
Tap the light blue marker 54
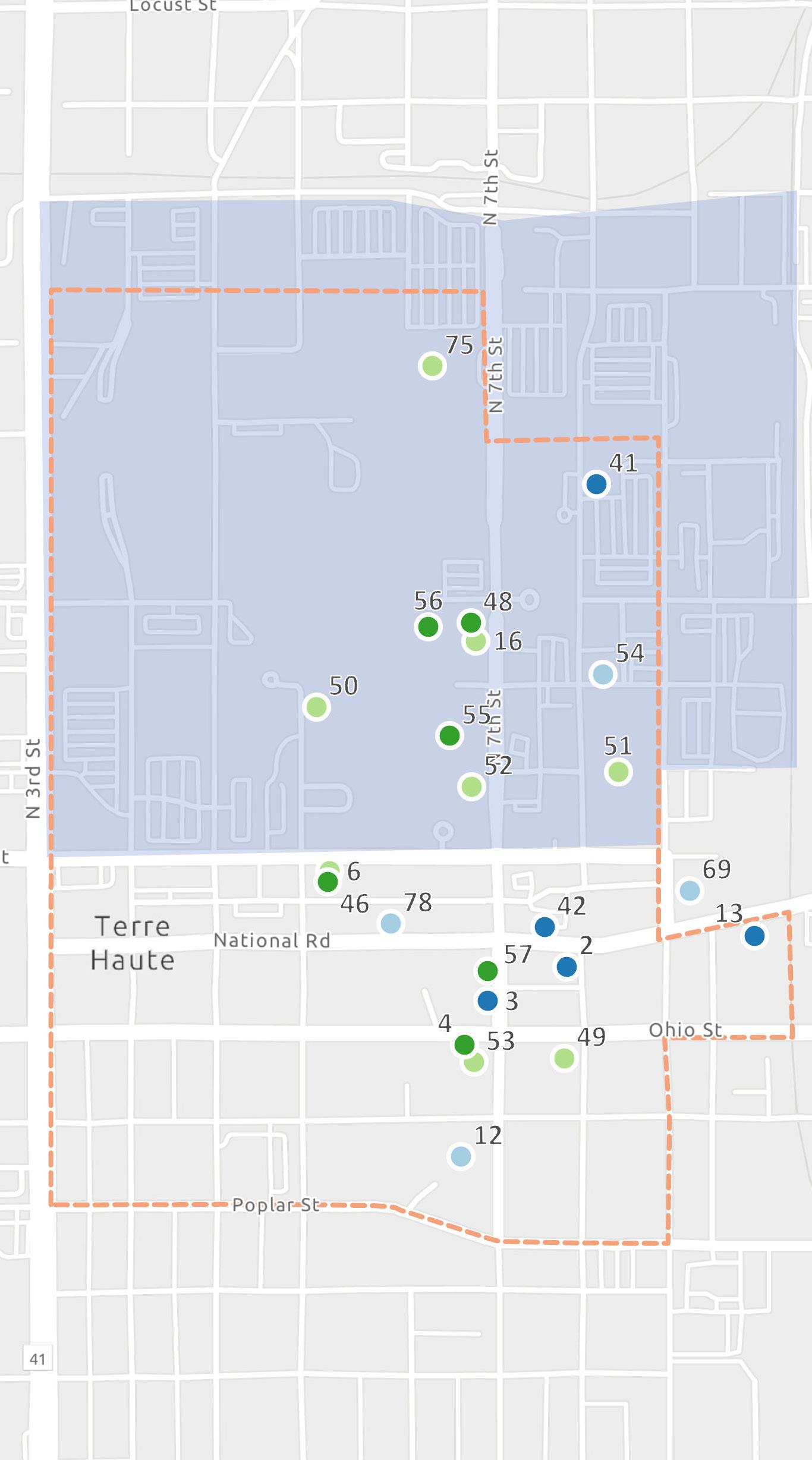point(603,674)
